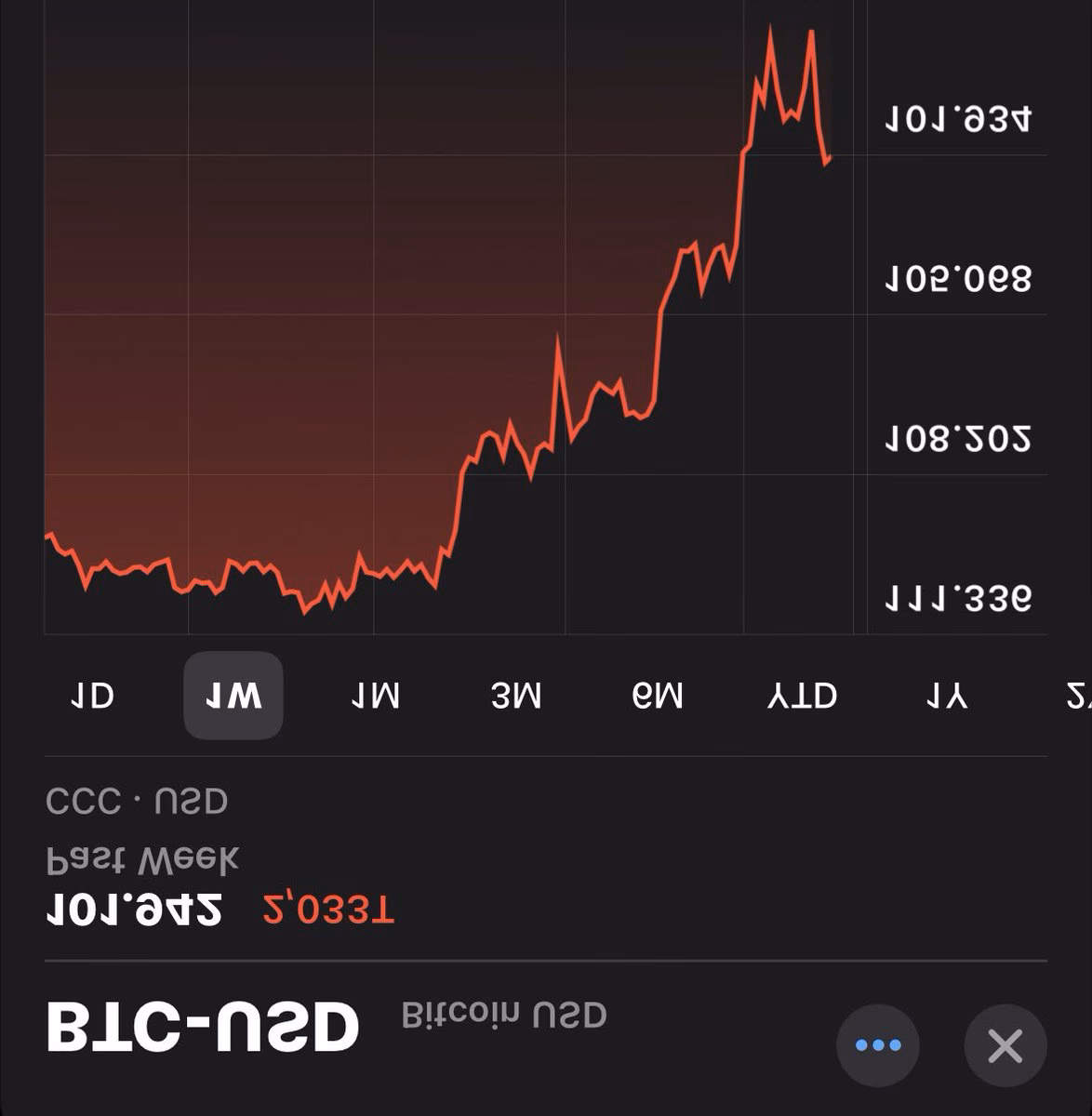Tap the 101,934 axis price label

pyautogui.click(x=957, y=118)
